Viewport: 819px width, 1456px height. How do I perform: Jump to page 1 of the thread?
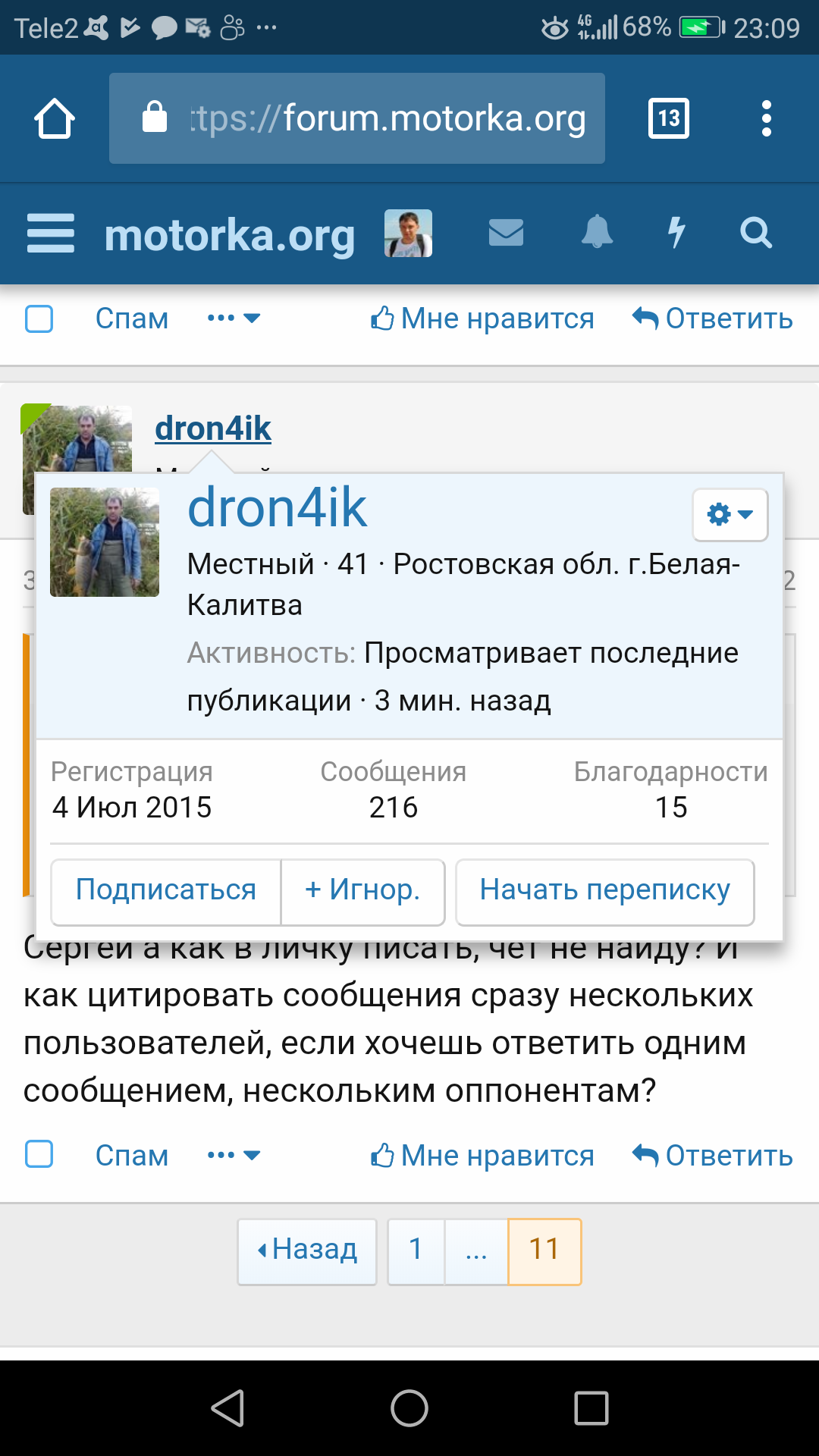click(416, 1250)
